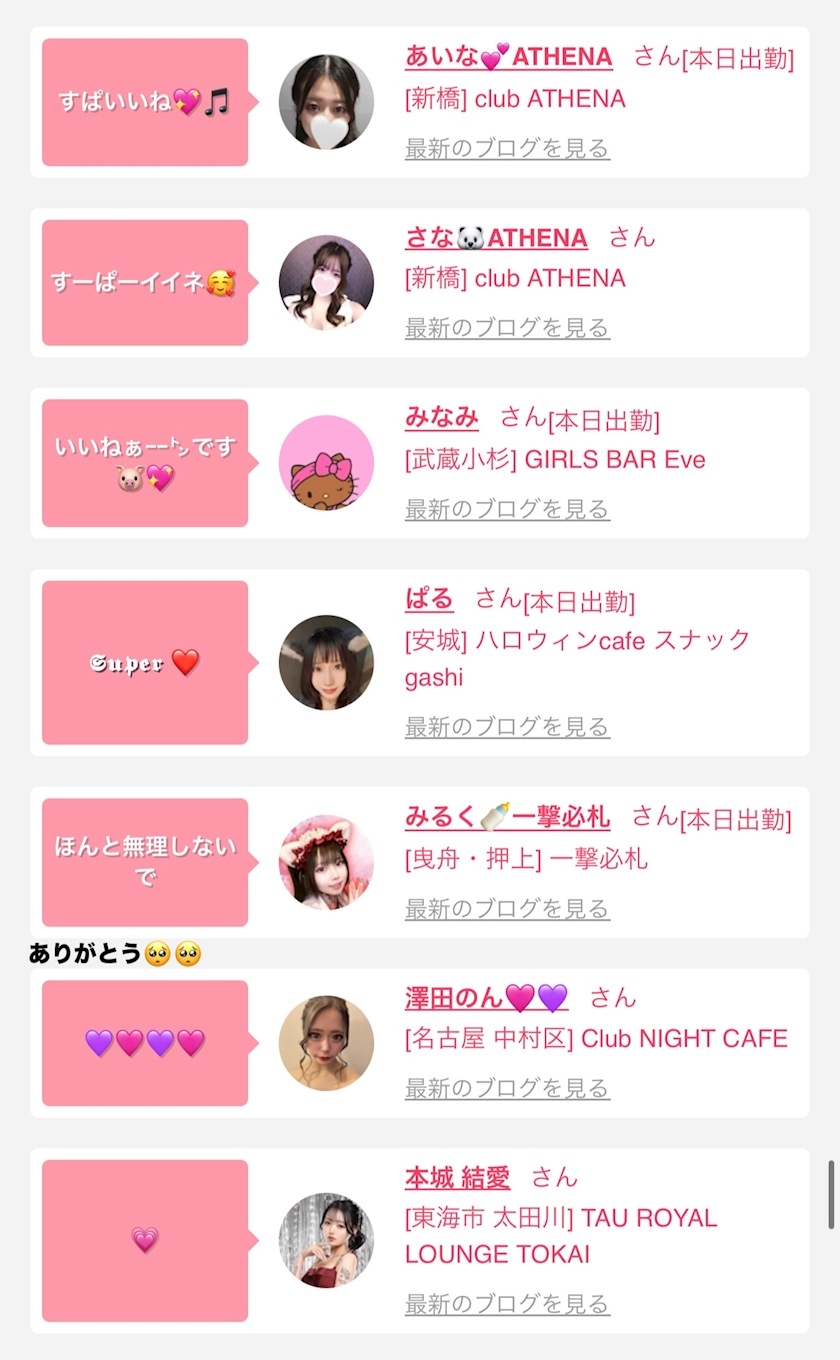Open みるく🍼一撃必札's profile link

pos(507,817)
